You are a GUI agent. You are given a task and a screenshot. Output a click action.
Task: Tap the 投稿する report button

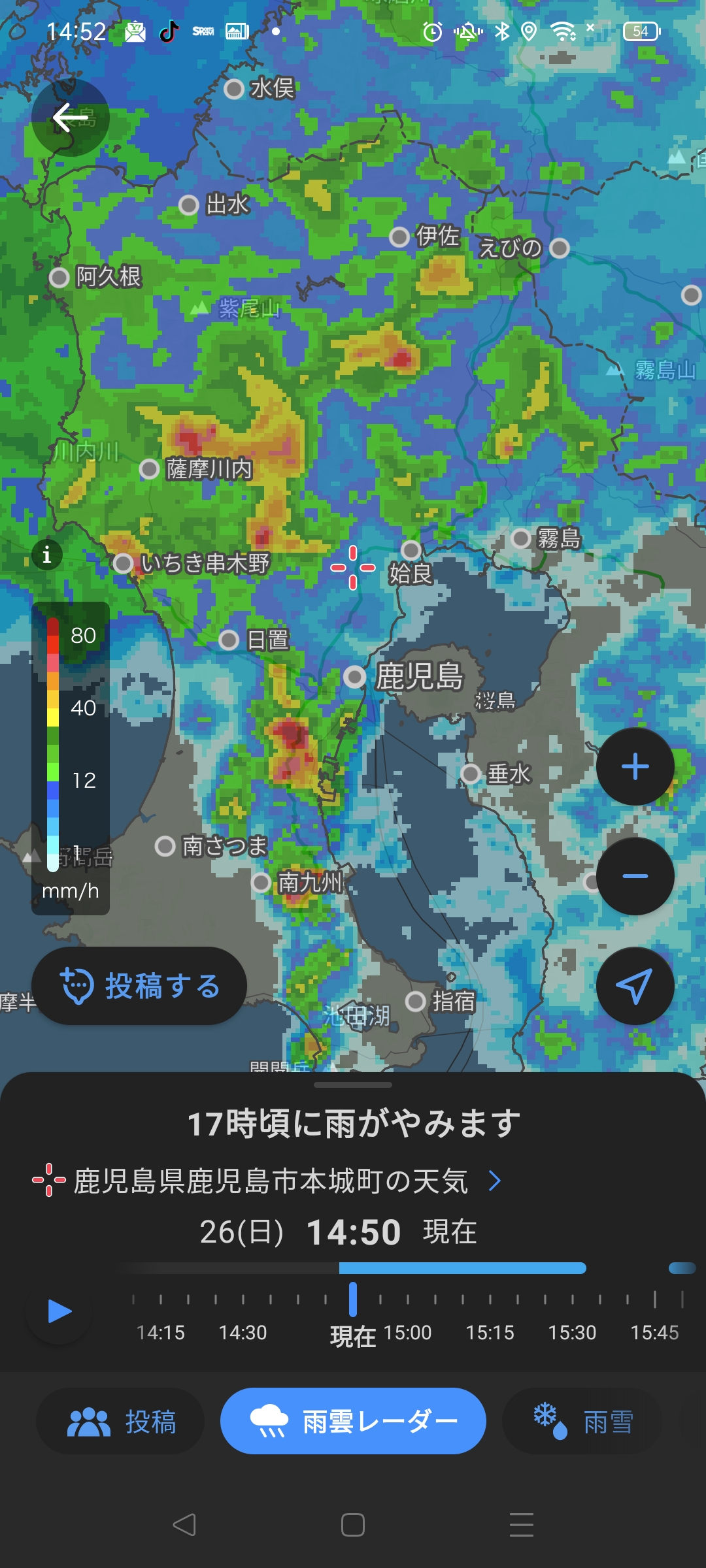click(x=139, y=986)
